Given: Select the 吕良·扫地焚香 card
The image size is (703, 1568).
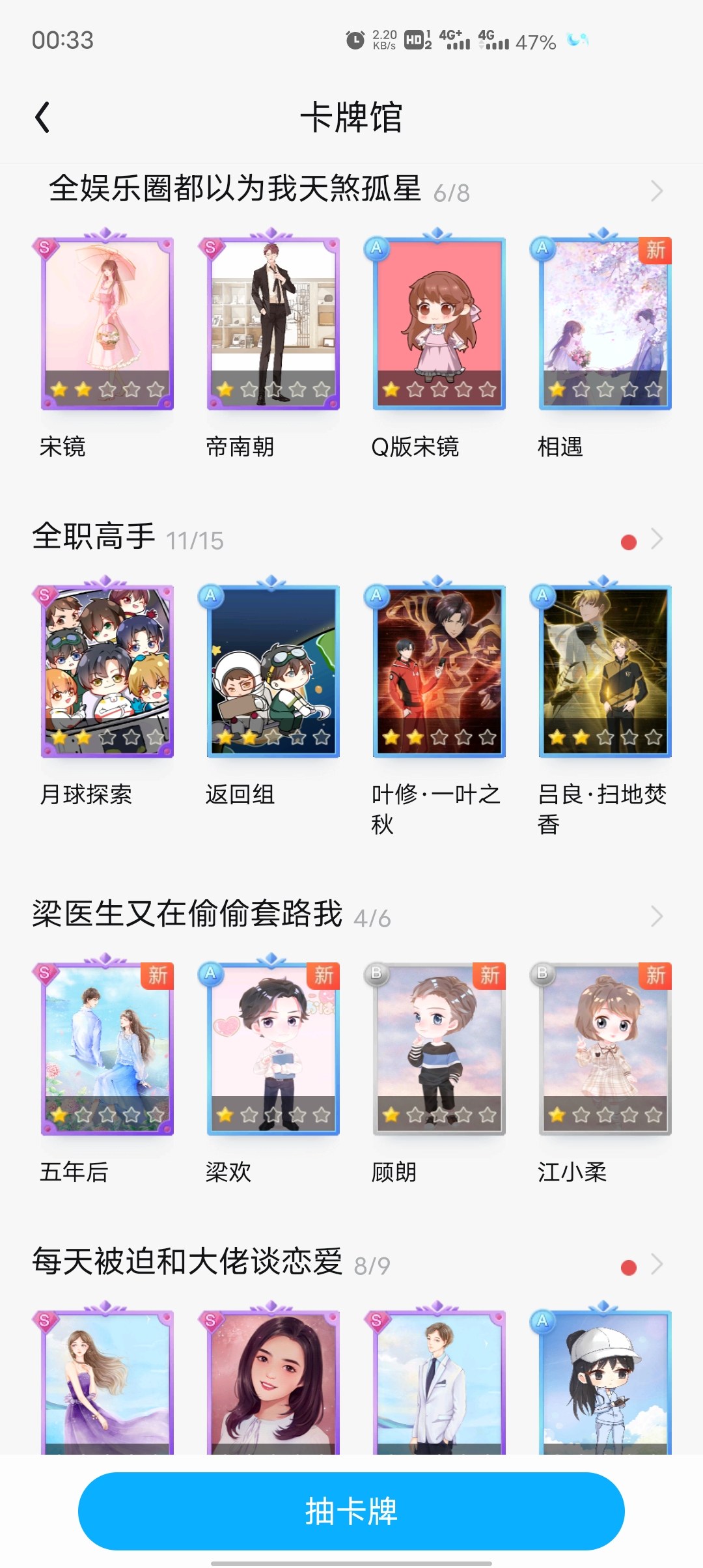Looking at the screenshot, I should [x=605, y=671].
